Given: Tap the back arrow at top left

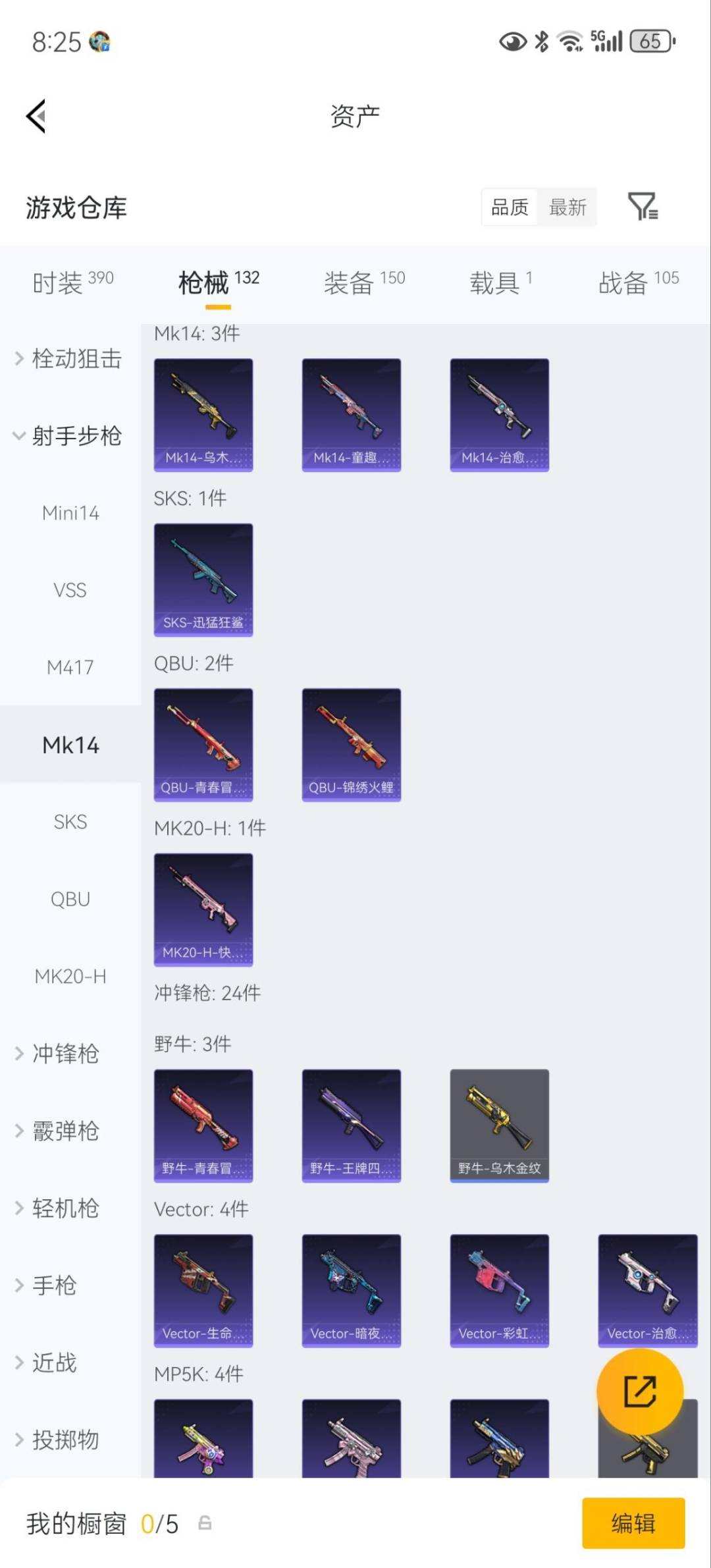Looking at the screenshot, I should pos(36,116).
